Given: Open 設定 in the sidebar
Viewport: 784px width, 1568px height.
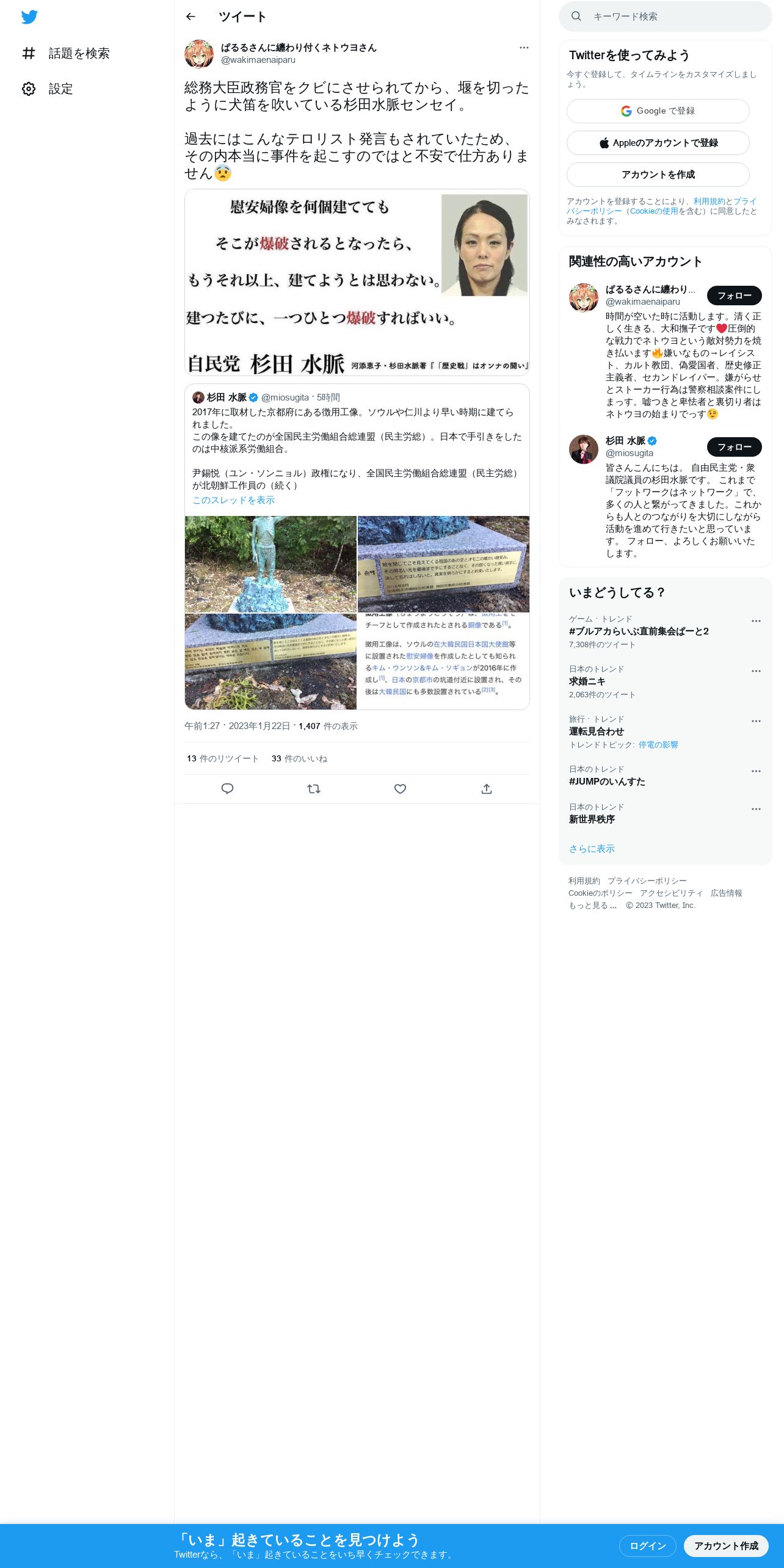Looking at the screenshot, I should click(48, 89).
